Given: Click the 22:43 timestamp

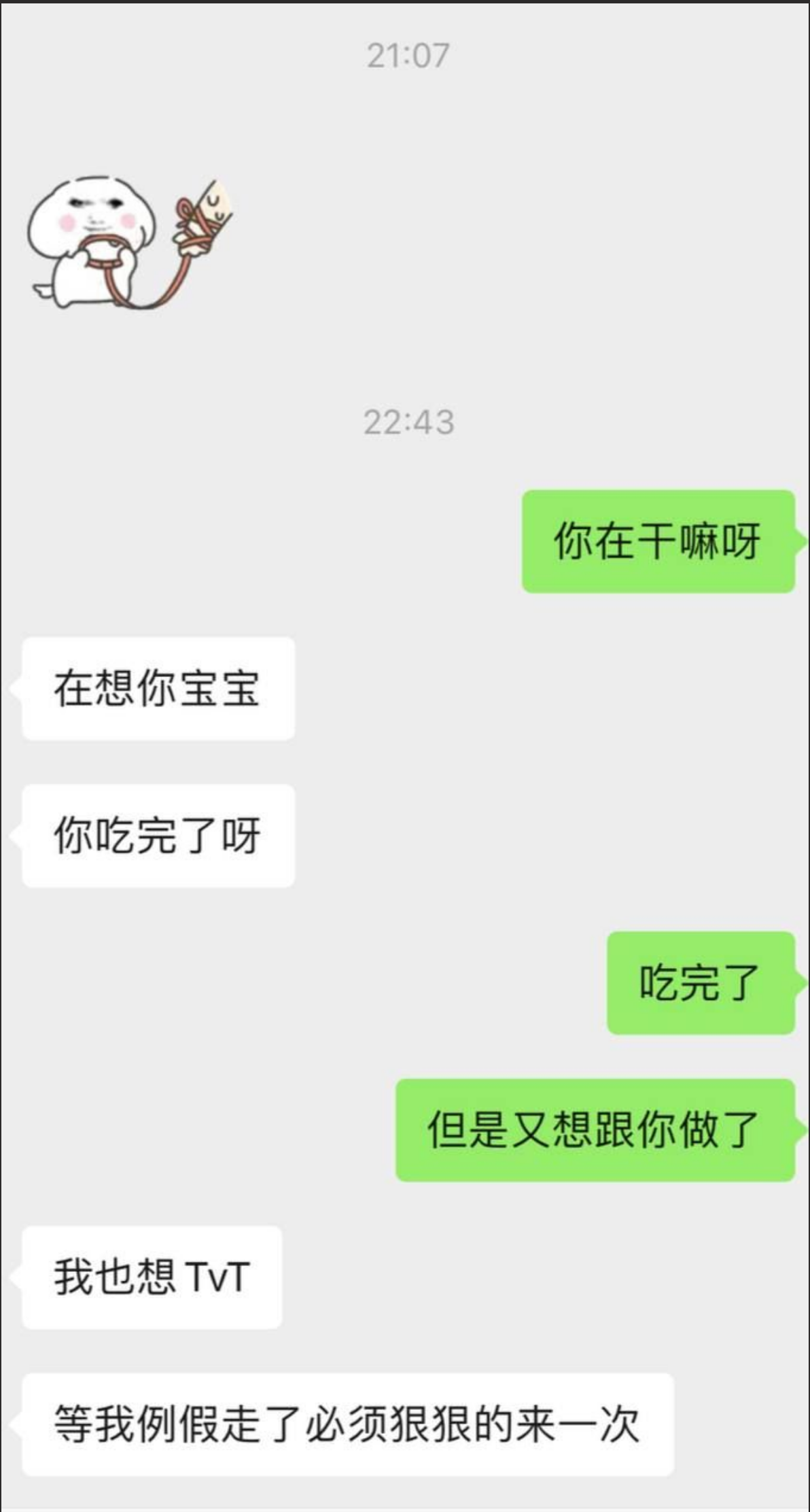Looking at the screenshot, I should (x=408, y=422).
